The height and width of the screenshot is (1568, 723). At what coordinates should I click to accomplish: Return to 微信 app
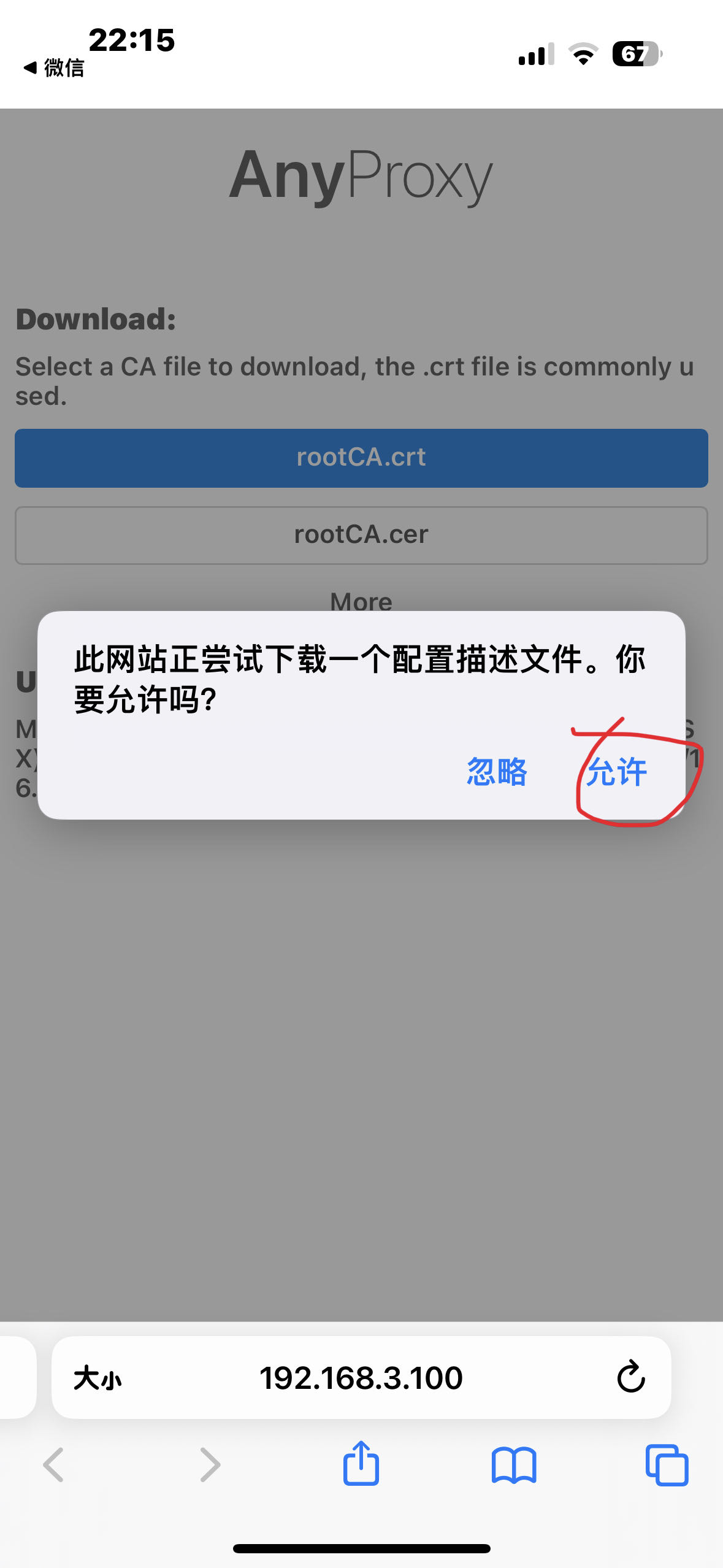[54, 67]
